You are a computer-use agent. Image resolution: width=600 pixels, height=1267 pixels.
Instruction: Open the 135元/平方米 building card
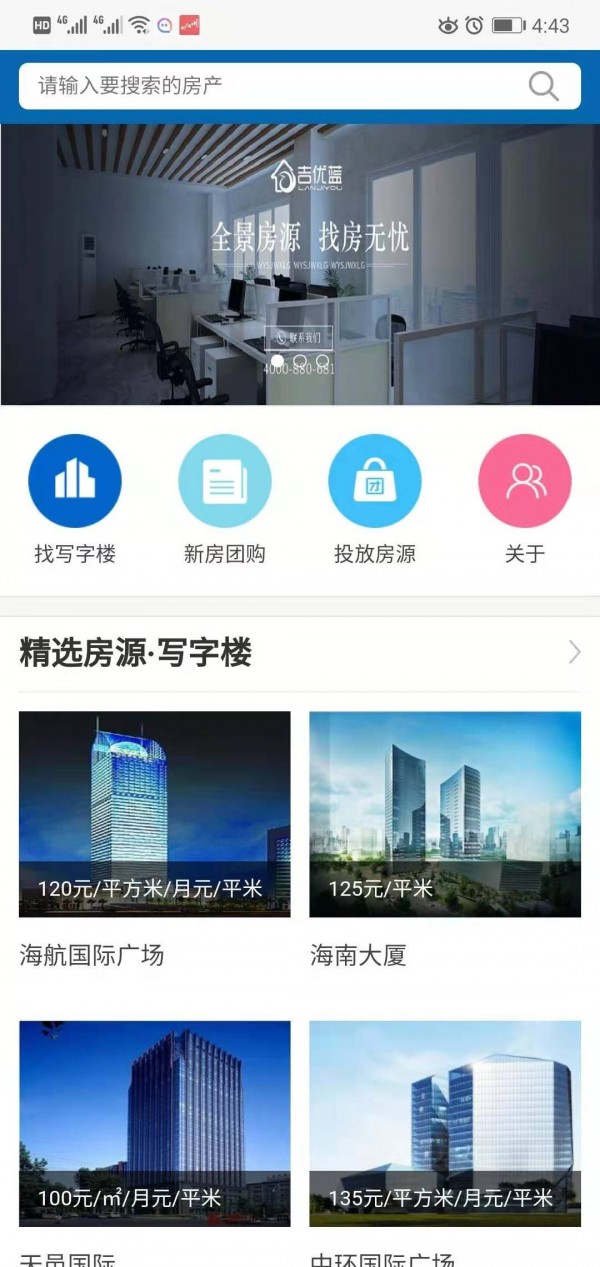point(445,1123)
